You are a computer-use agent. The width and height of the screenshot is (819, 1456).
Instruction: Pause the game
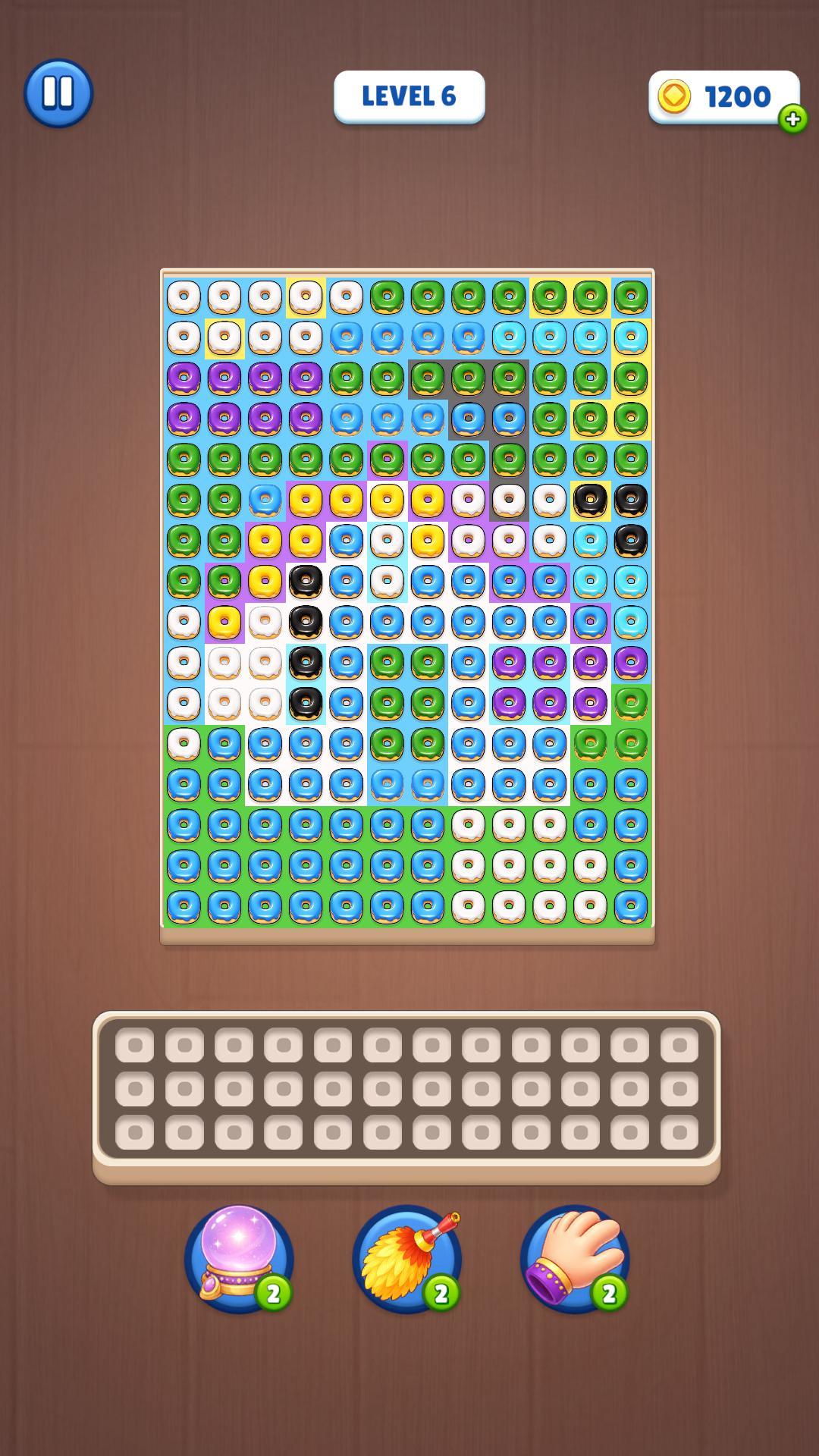[x=58, y=93]
